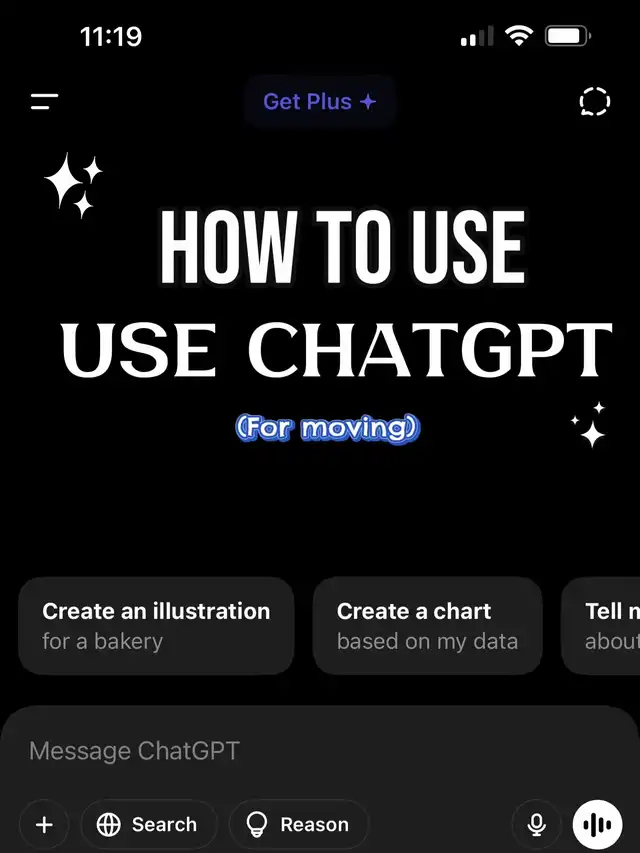Focus the Message ChatGPT field
Image resolution: width=640 pixels, height=853 pixels.
coord(320,751)
